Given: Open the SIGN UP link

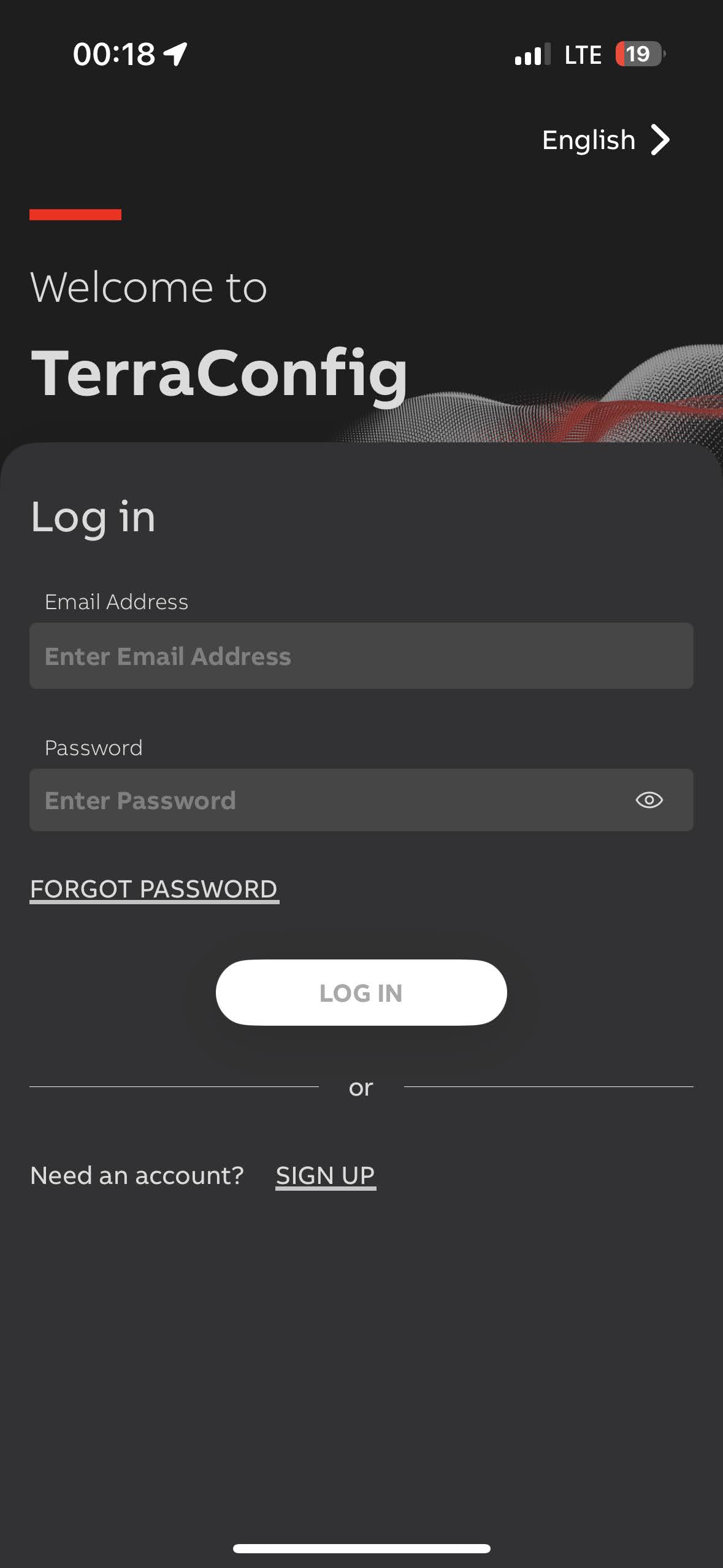Looking at the screenshot, I should click(325, 1175).
